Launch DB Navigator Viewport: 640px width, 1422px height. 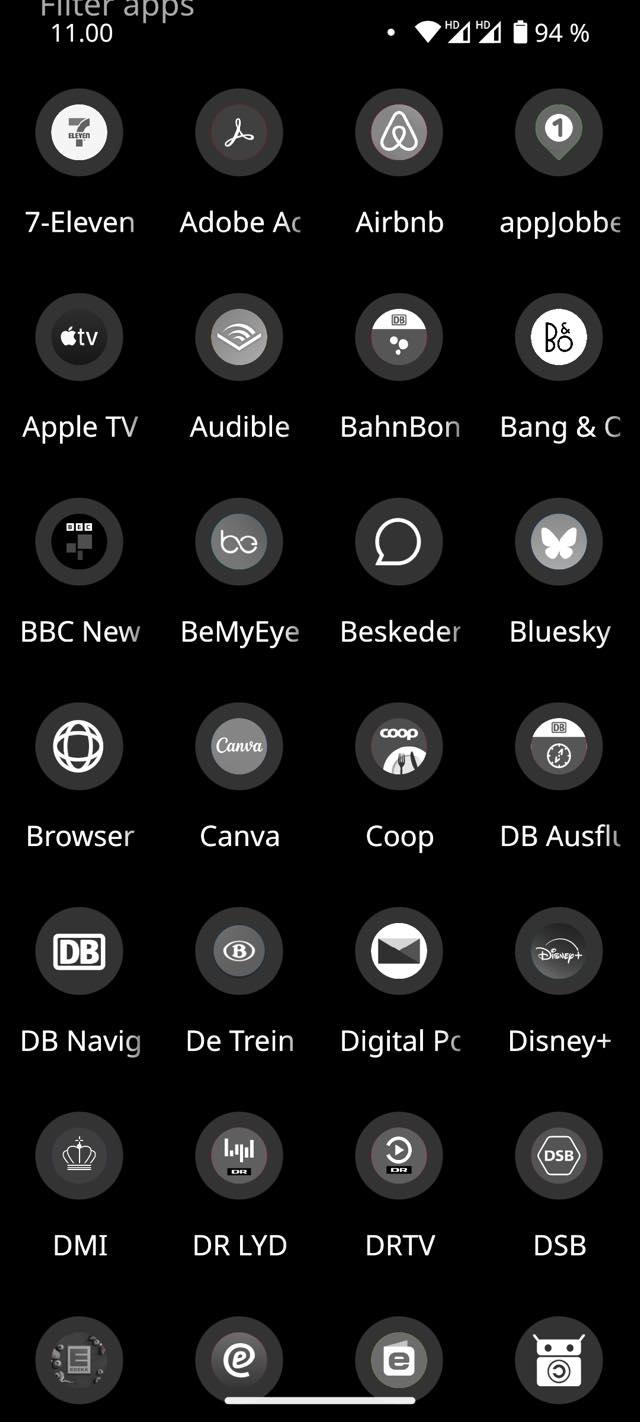[79, 951]
